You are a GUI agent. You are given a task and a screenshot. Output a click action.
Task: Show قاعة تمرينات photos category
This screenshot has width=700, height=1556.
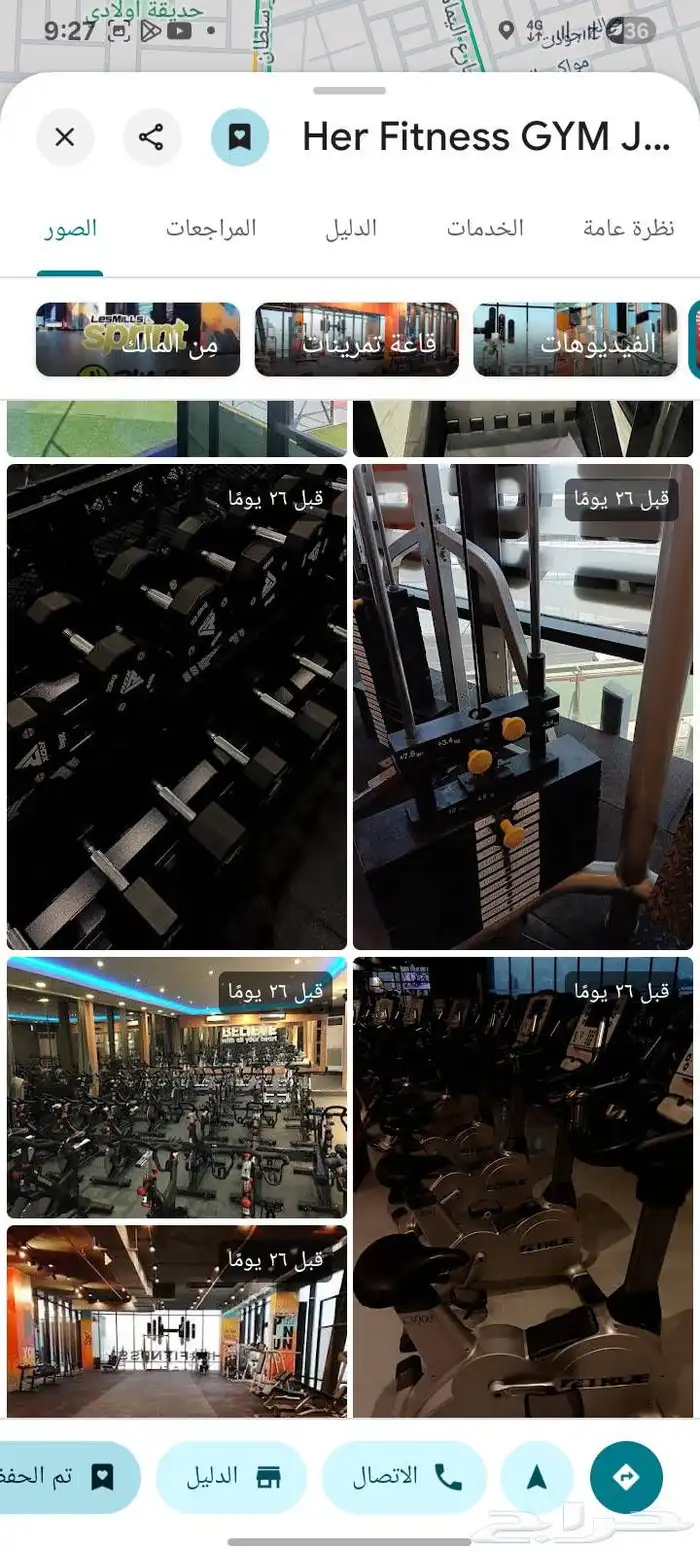[357, 340]
